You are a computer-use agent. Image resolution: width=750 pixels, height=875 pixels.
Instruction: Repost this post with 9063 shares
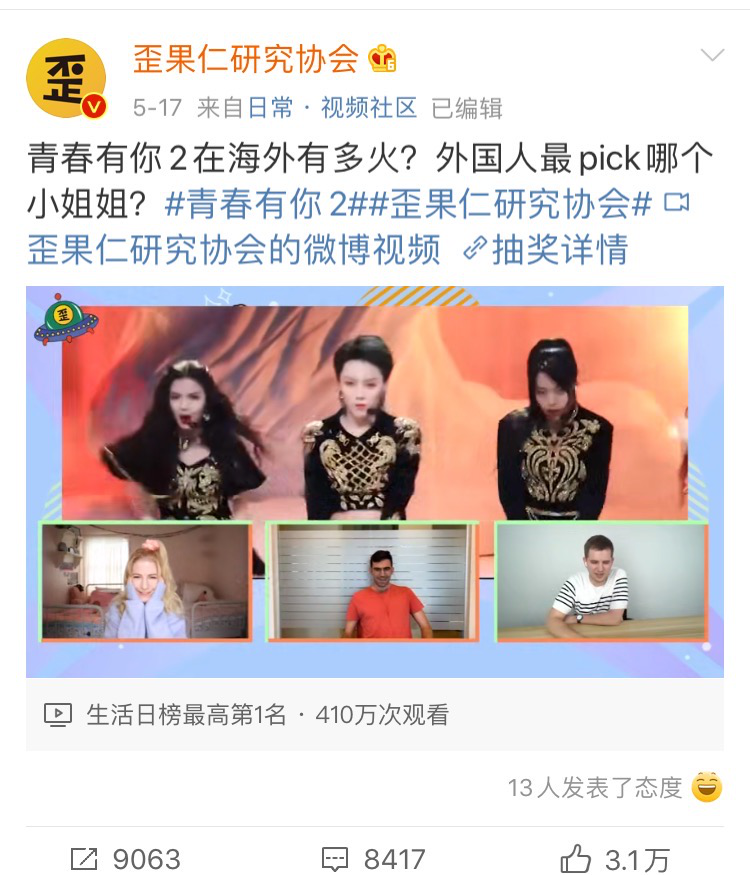126,859
